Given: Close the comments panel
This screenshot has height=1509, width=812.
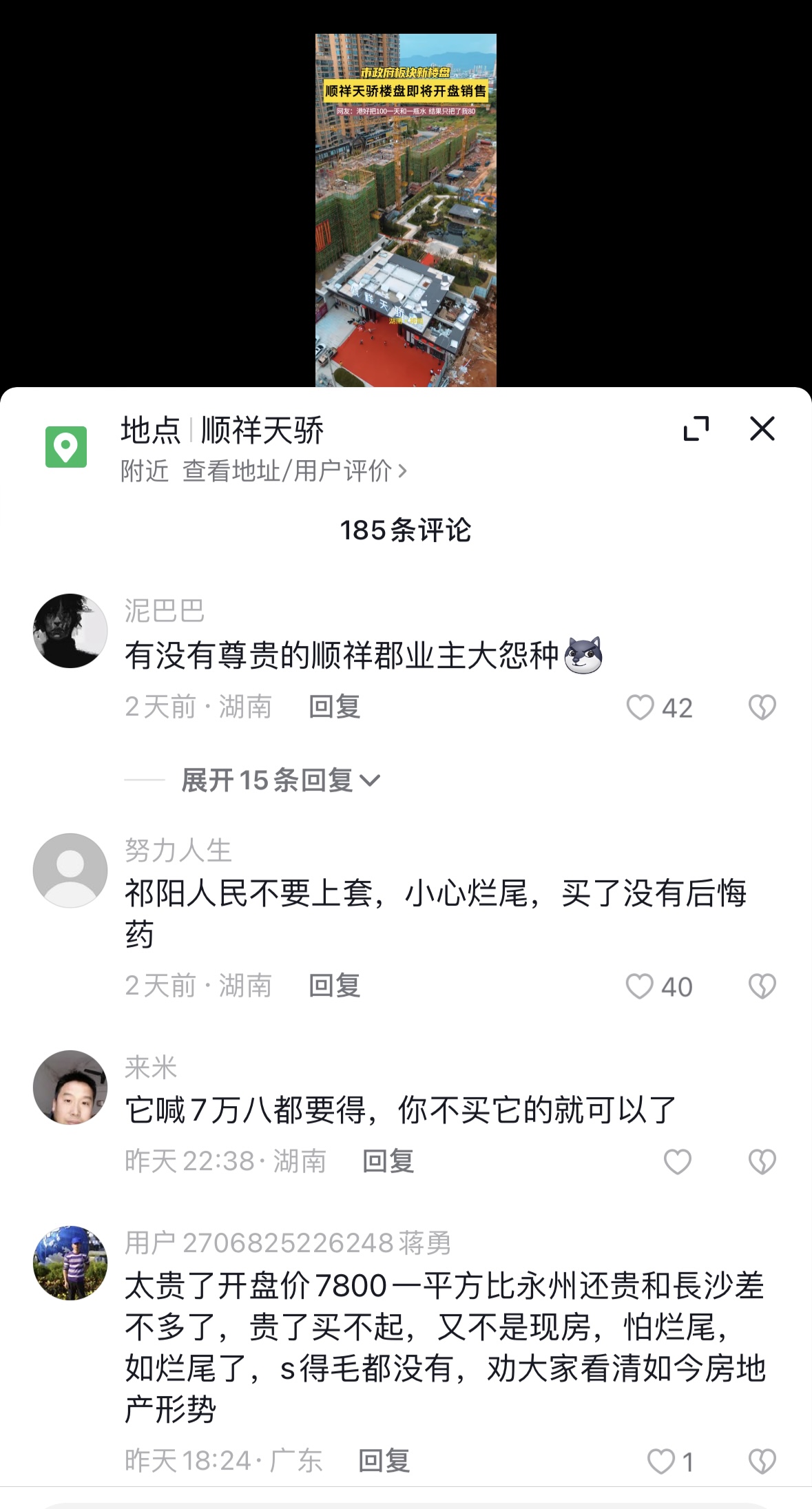Looking at the screenshot, I should coord(762,428).
